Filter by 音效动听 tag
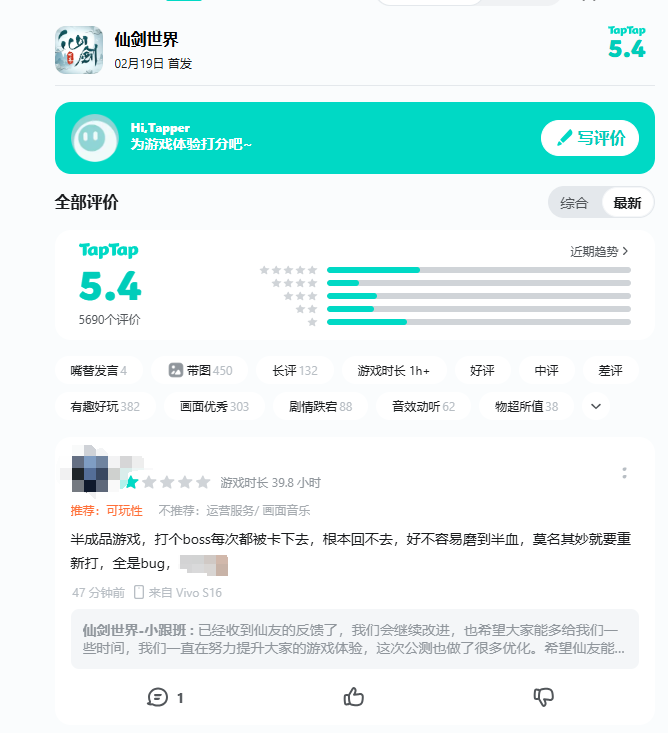Viewport: 668px width, 733px height. click(x=423, y=406)
